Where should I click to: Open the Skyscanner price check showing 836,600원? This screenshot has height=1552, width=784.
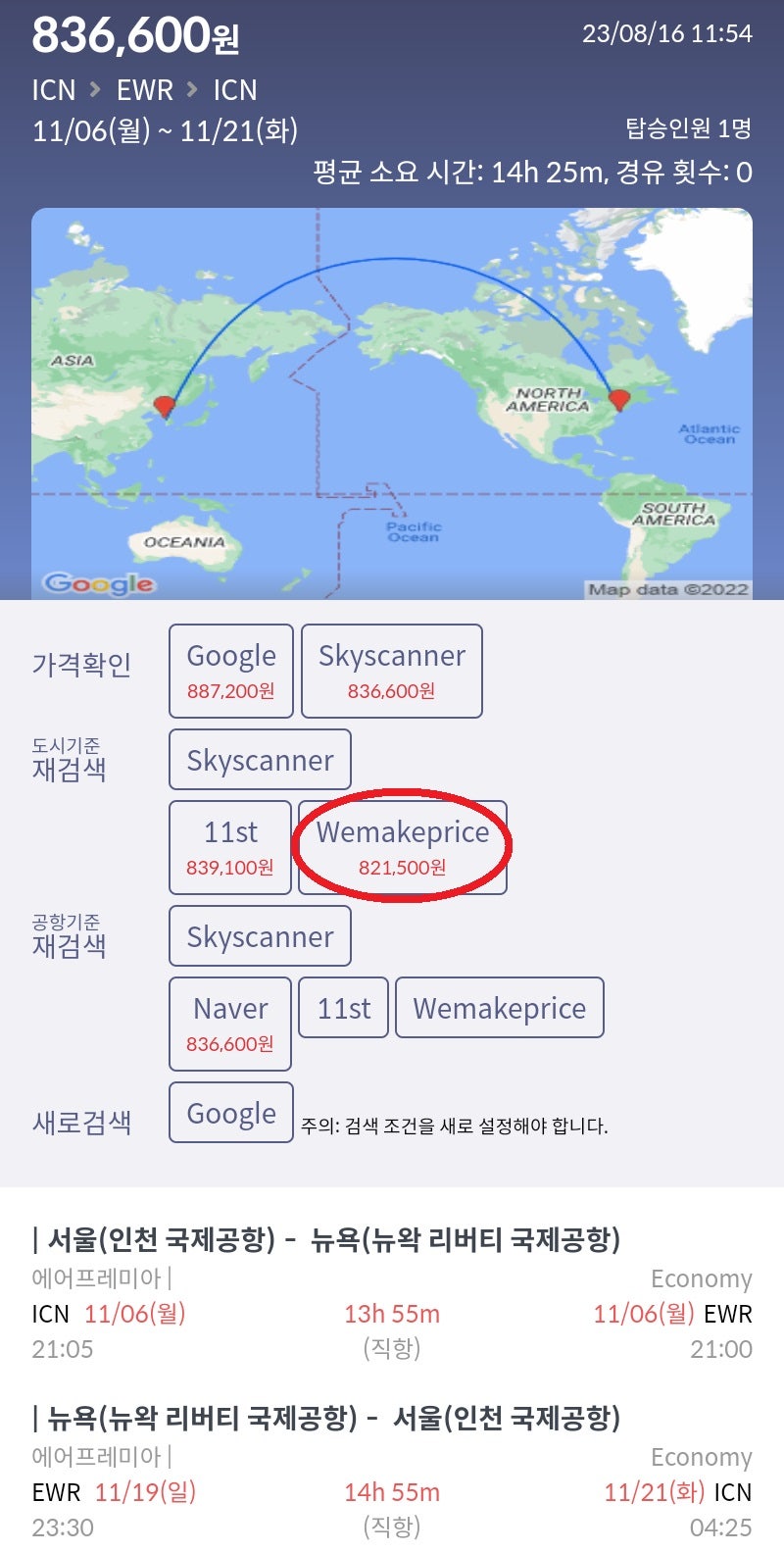(392, 672)
